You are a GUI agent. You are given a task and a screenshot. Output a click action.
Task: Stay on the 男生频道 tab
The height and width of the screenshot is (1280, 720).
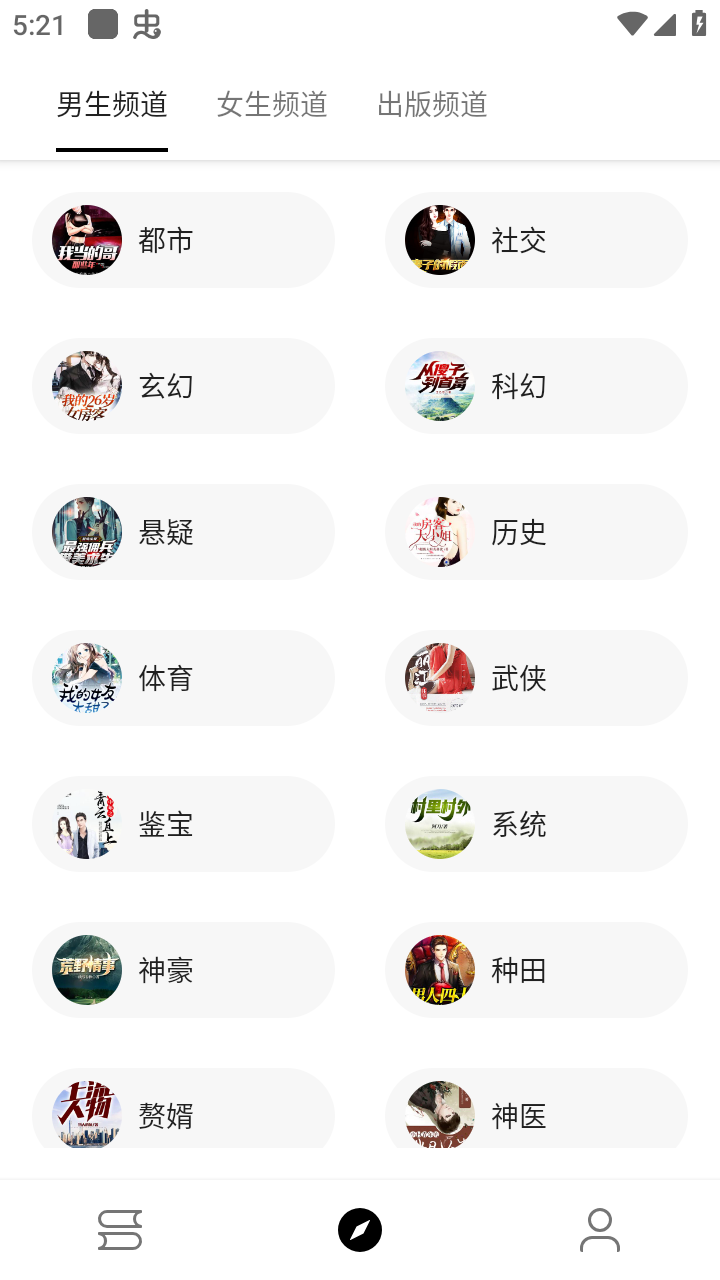(111, 104)
